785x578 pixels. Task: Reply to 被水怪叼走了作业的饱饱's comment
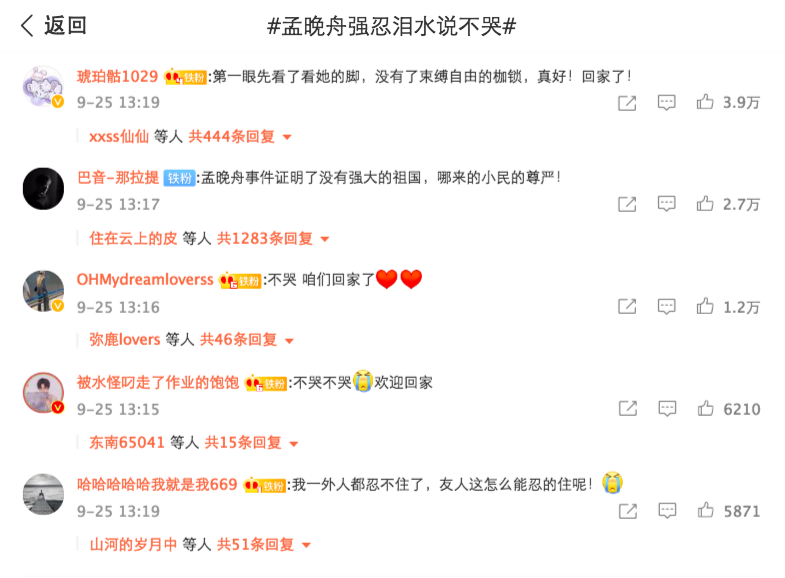tap(666, 408)
